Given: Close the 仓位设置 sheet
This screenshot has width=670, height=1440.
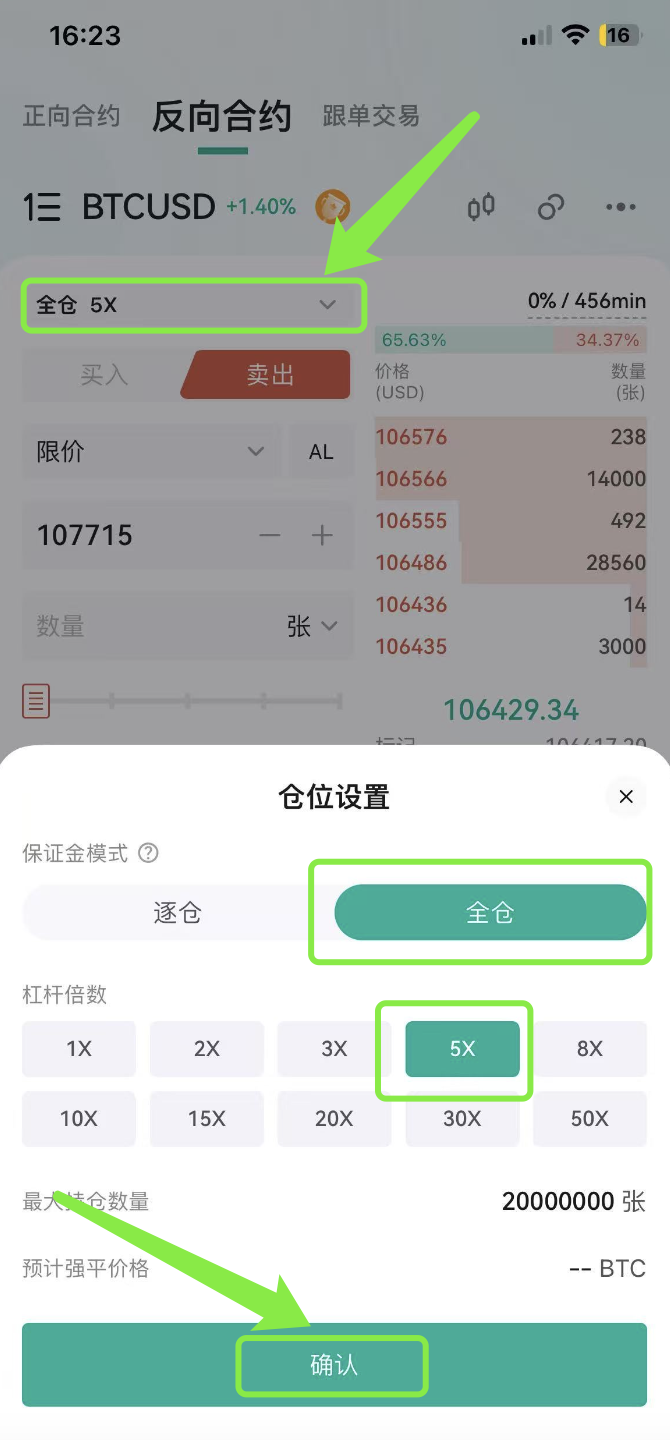Looking at the screenshot, I should pos(626,797).
